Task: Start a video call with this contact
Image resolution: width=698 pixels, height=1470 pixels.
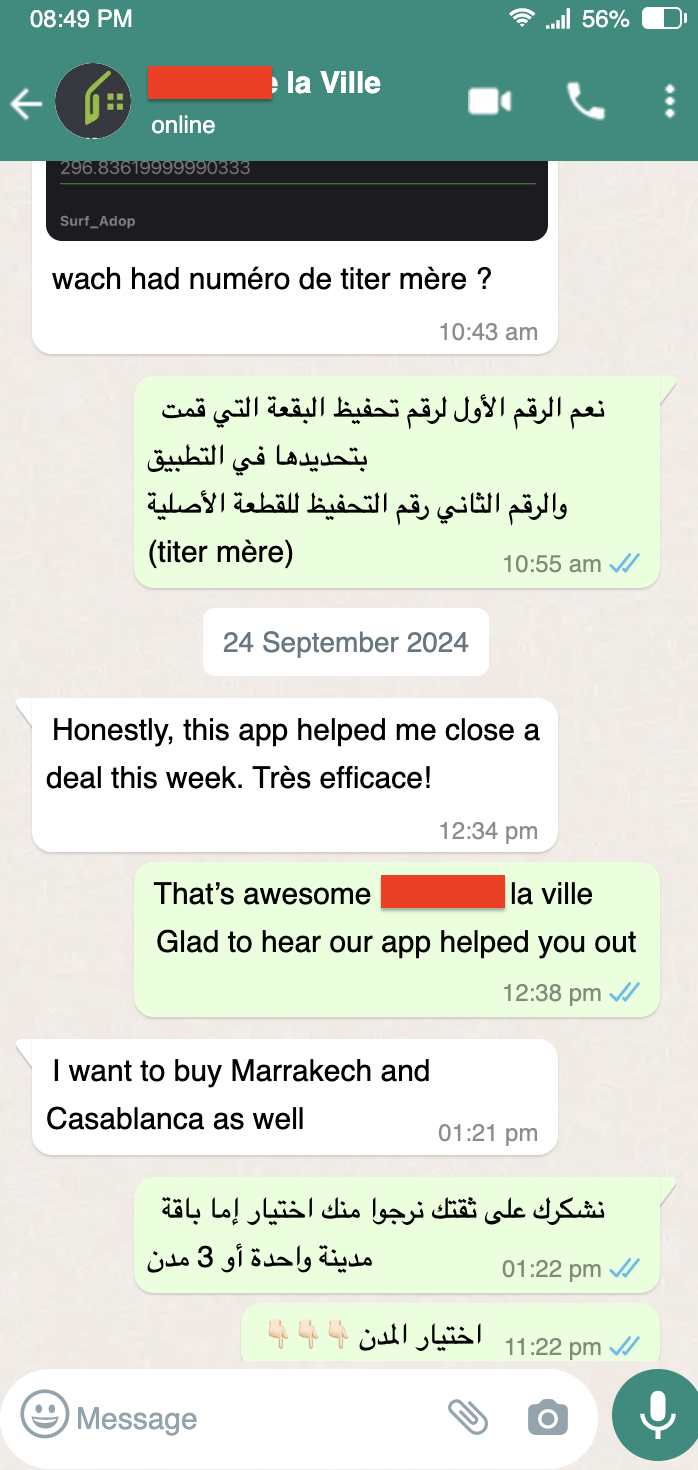Action: pos(490,102)
